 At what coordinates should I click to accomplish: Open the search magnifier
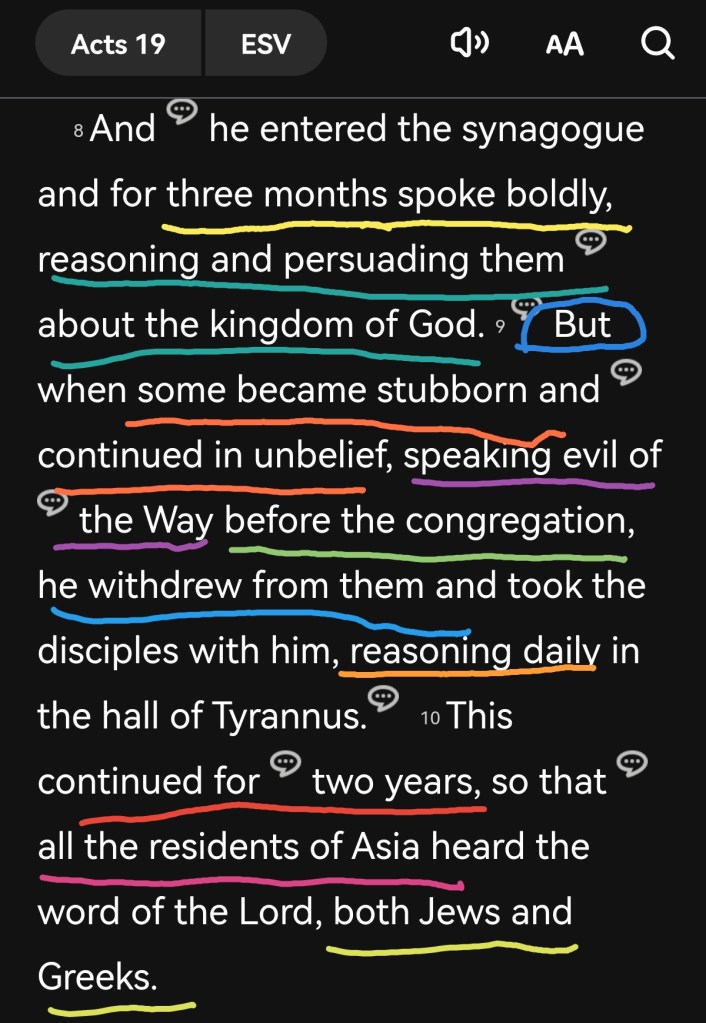(656, 44)
